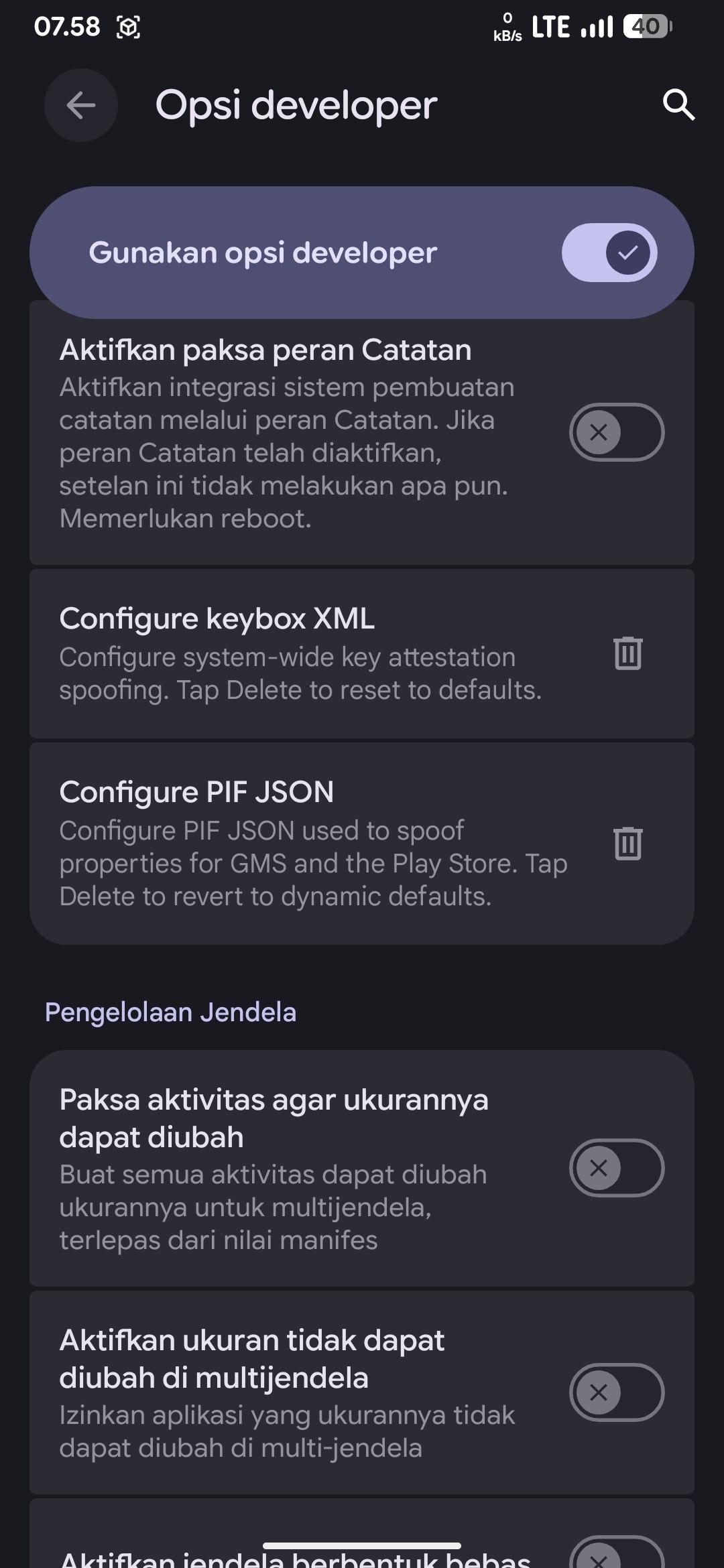Image resolution: width=724 pixels, height=1568 pixels.
Task: Enable Aktifkan ukuran tidak dapat diubah di multijendela
Action: coord(616,1392)
